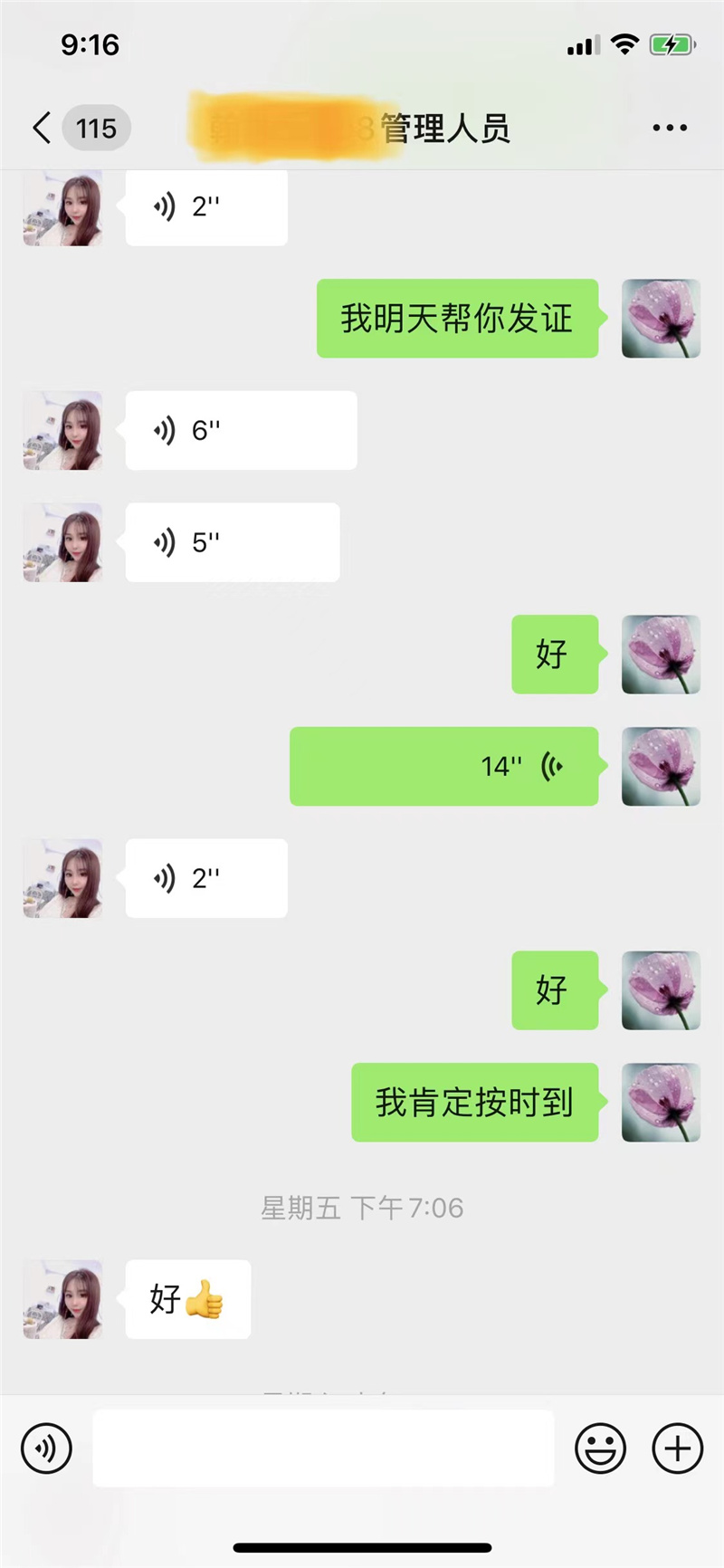Play the 5'' voice message from the contact
This screenshot has width=724, height=1568.
click(x=231, y=541)
